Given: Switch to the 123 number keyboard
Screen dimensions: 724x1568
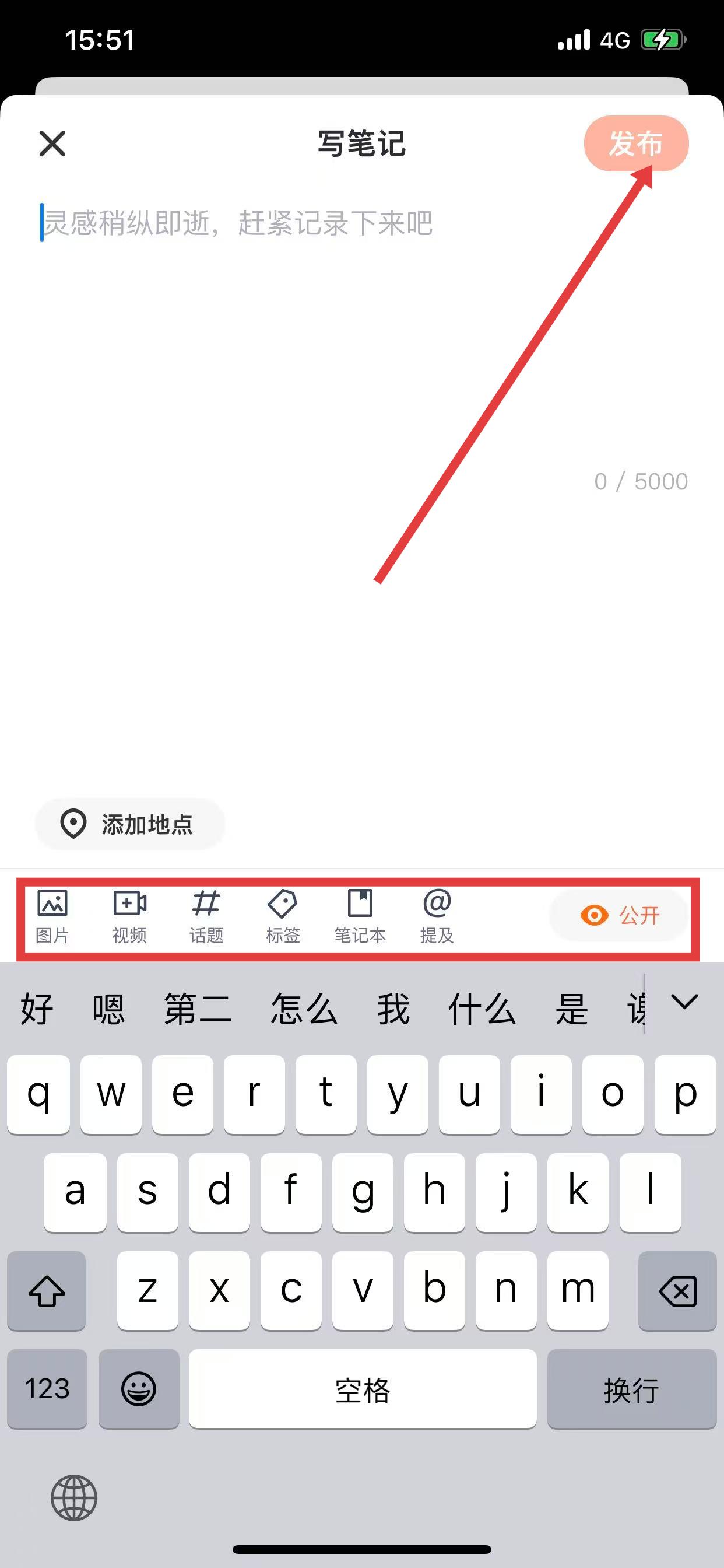Looking at the screenshot, I should click(x=47, y=1389).
